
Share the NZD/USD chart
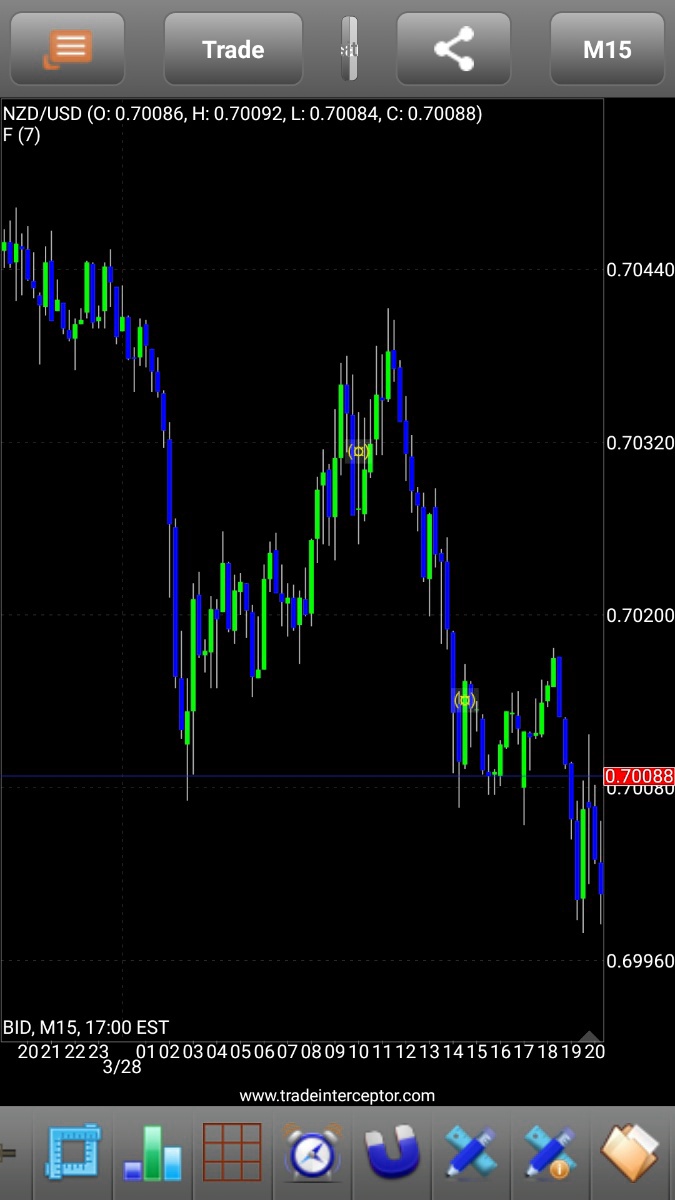pos(455,49)
